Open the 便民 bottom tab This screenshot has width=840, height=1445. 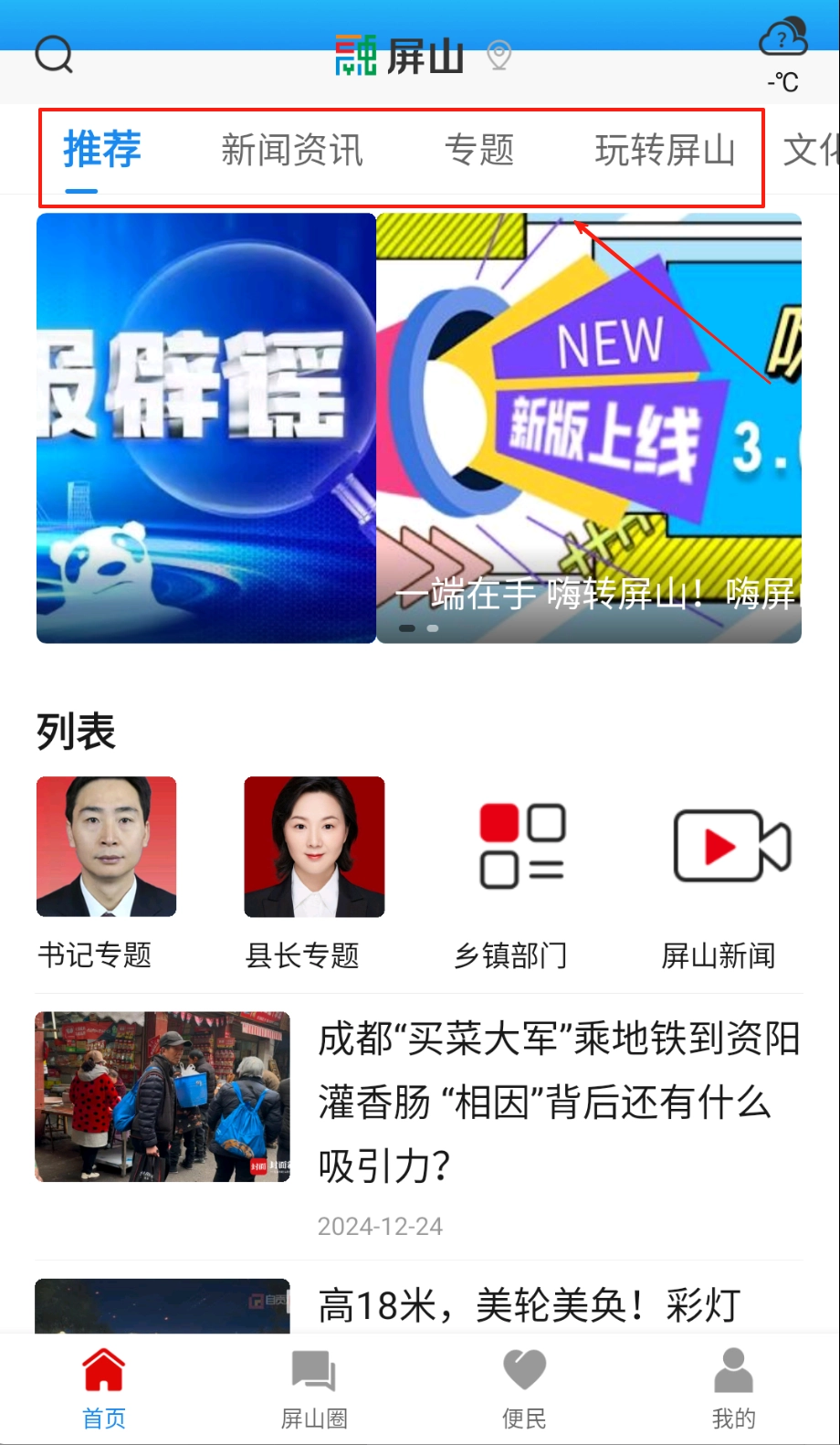(524, 1388)
